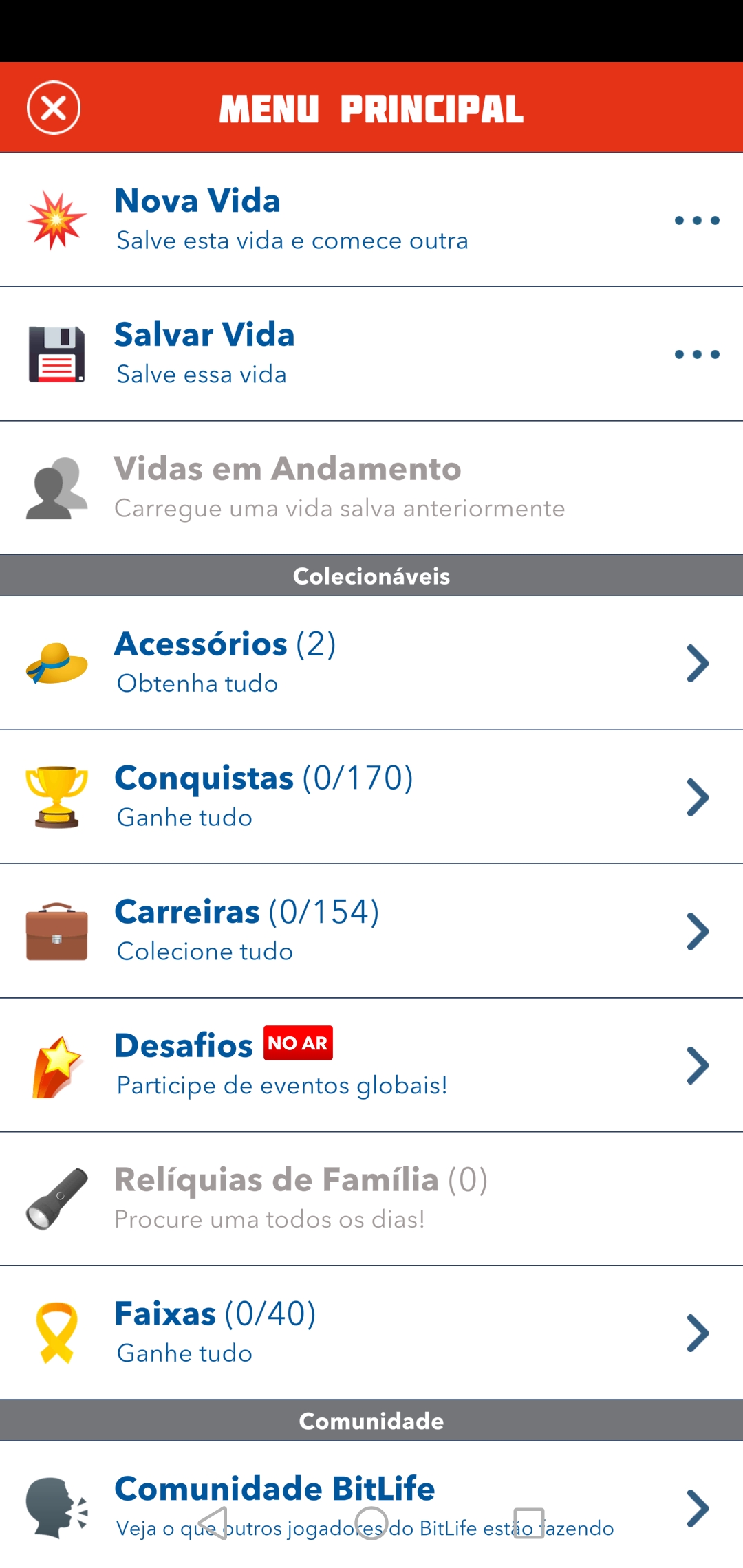Tap the system home button
The height and width of the screenshot is (1568, 743).
pos(371,1523)
